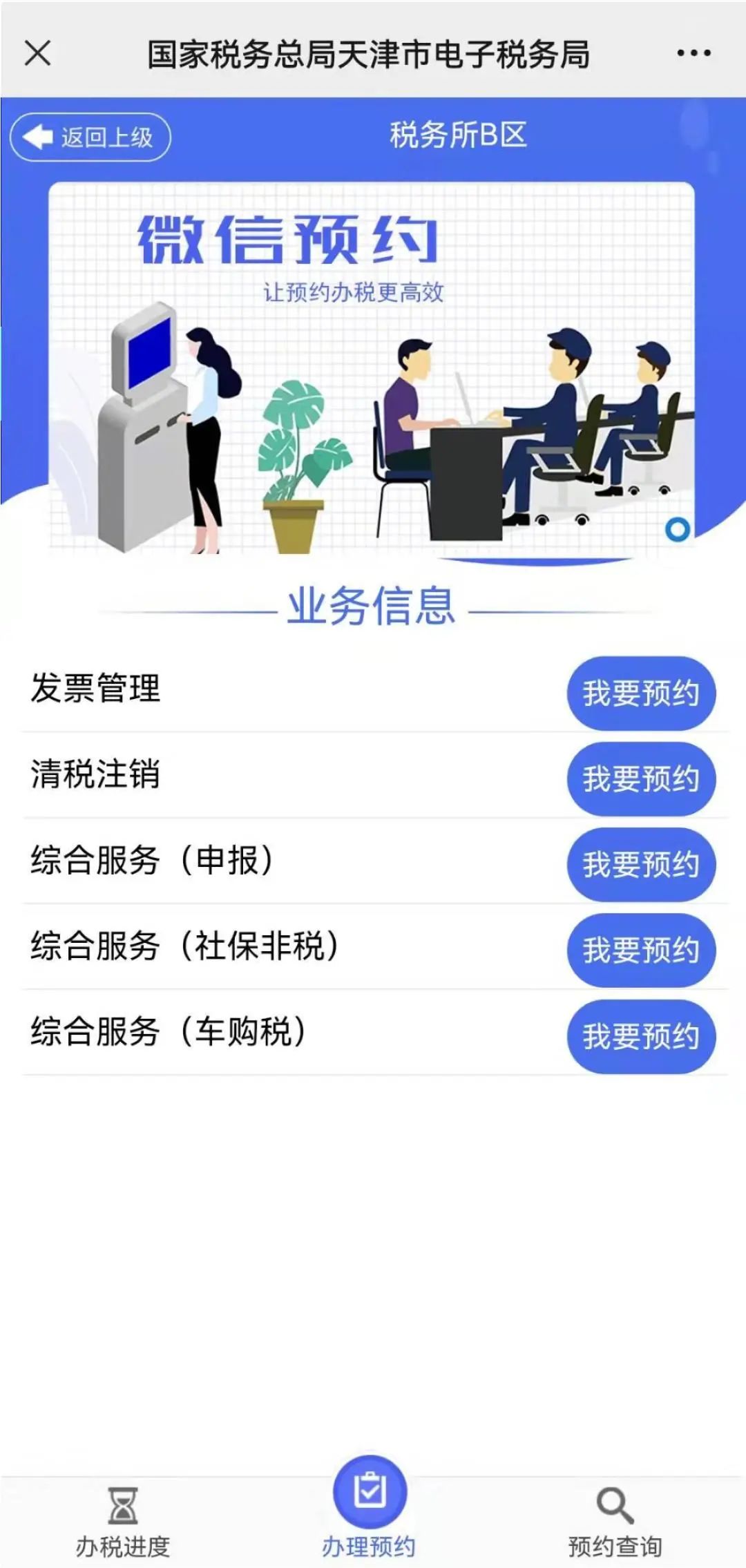Image resolution: width=746 pixels, height=1568 pixels.
Task: Open the three-dot overflow menu
Action: coord(694,53)
